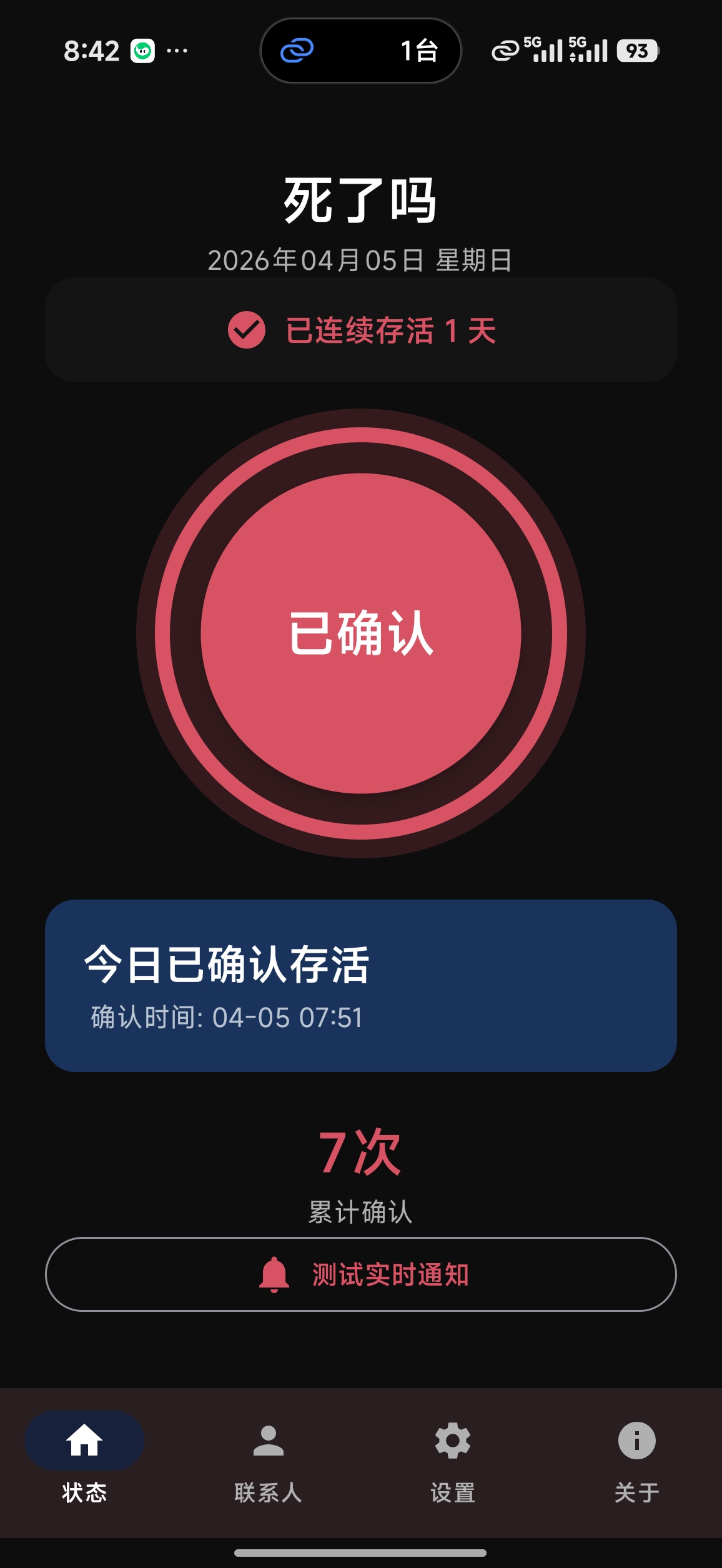Tap the 测试实时通知 test notification button
This screenshot has width=722, height=1568.
pyautogui.click(x=361, y=1274)
